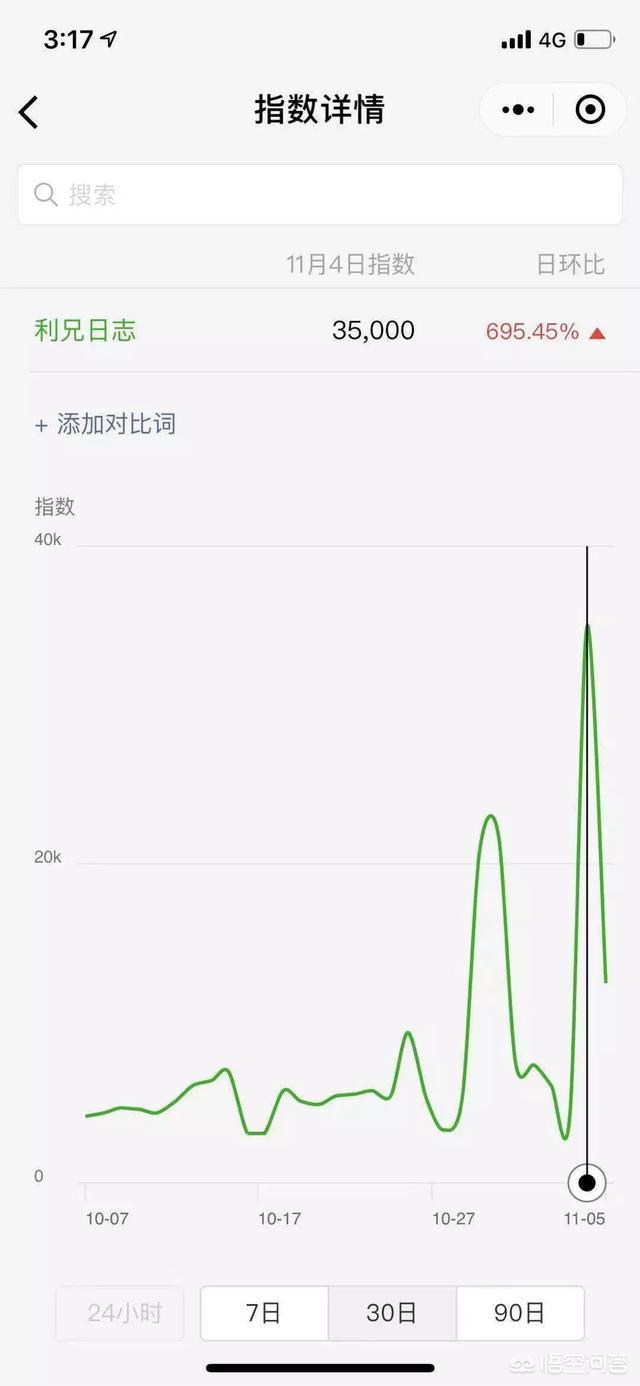Image resolution: width=640 pixels, height=1386 pixels.
Task: Tap the chart marker at 11-05
Action: pos(587,1183)
